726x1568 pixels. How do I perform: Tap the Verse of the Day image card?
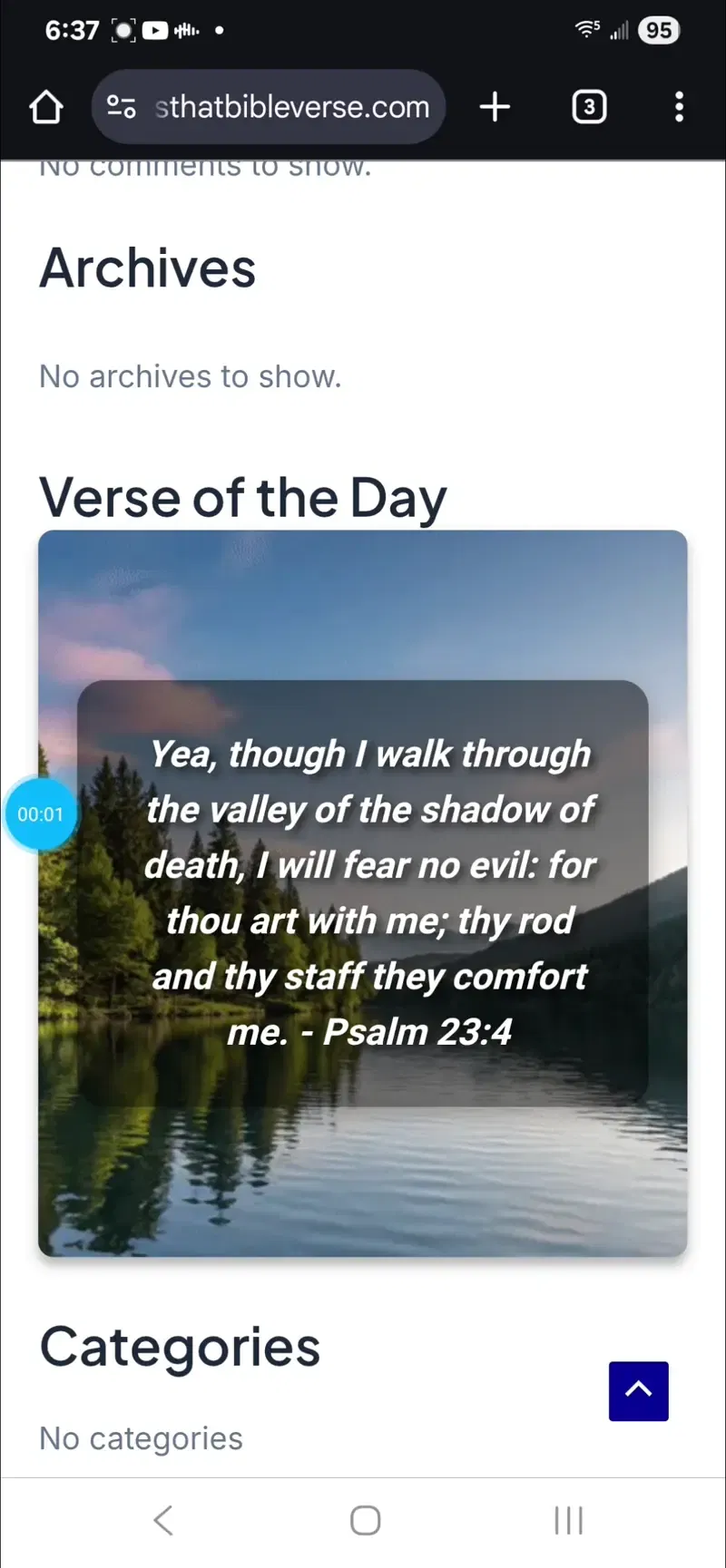coord(363,893)
